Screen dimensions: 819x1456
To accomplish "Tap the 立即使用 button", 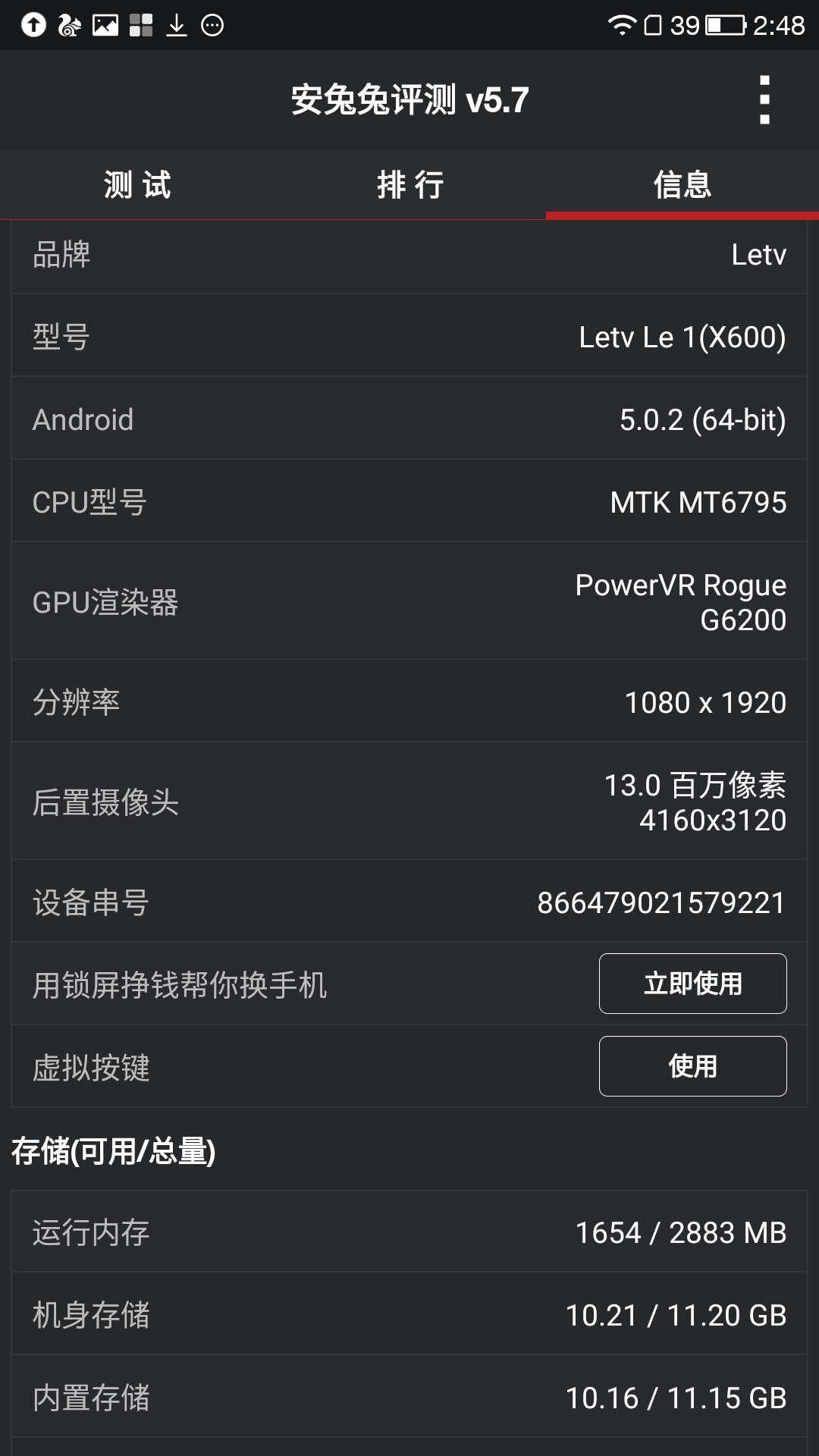I will click(692, 984).
